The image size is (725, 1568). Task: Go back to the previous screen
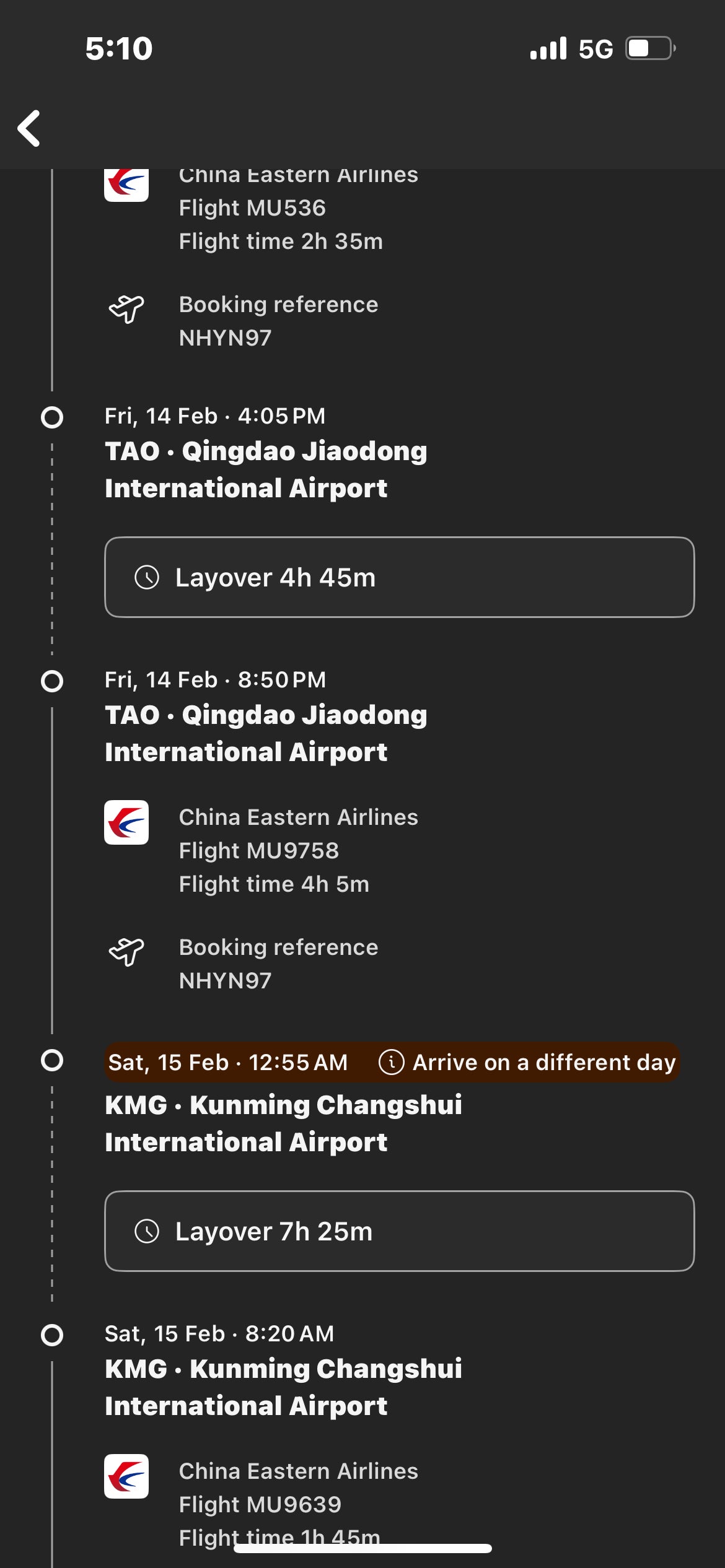click(29, 129)
